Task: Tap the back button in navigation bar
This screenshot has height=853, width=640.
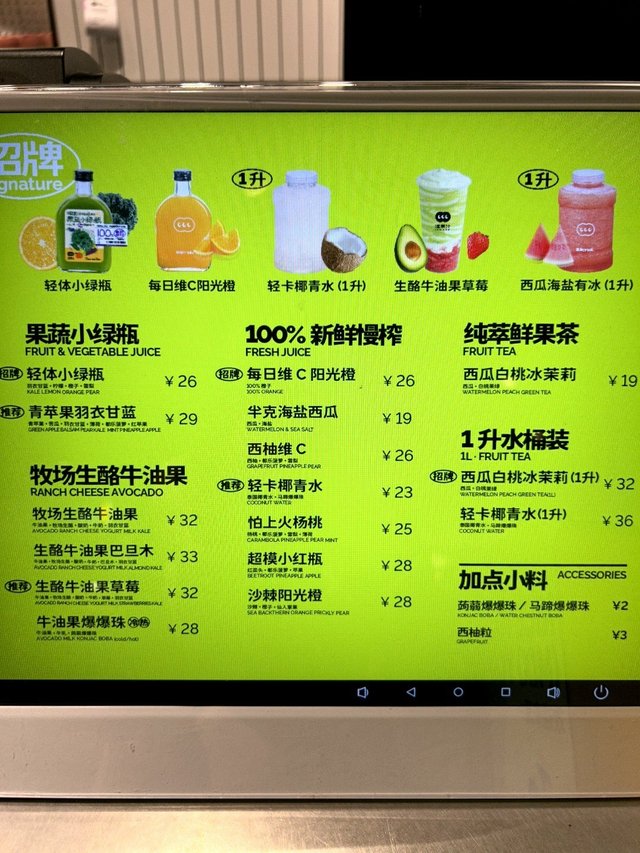Action: click(x=410, y=692)
